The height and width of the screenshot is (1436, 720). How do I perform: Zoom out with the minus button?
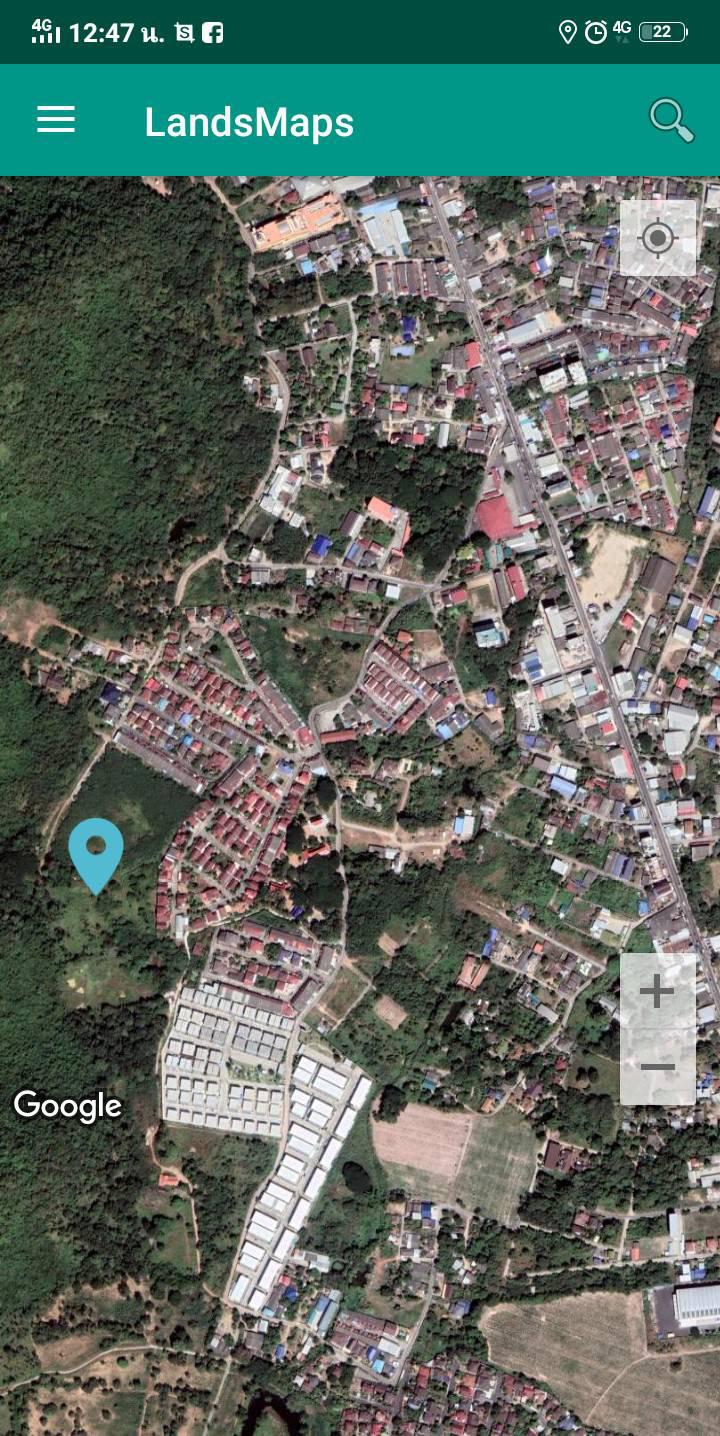658,1067
